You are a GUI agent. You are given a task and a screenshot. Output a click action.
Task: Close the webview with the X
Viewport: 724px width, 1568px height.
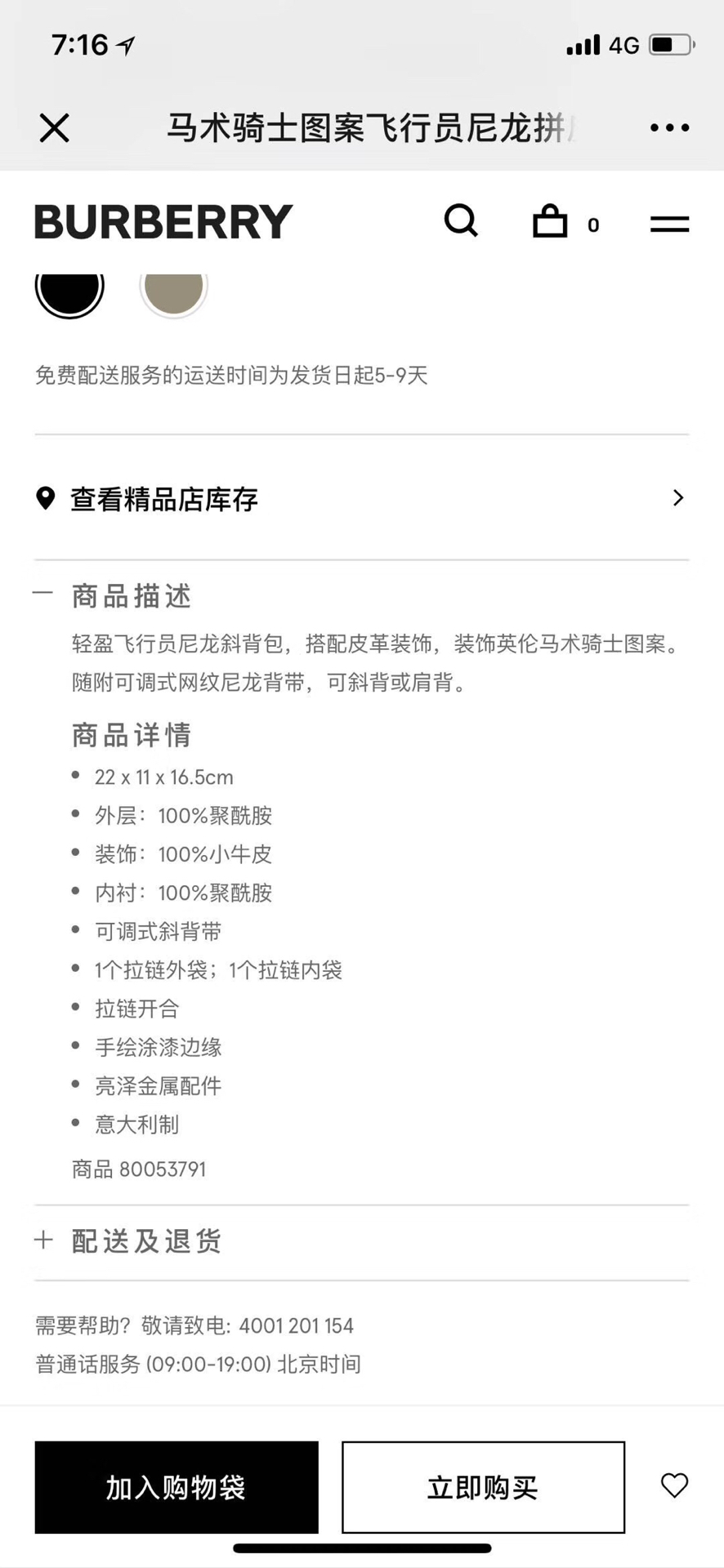55,127
